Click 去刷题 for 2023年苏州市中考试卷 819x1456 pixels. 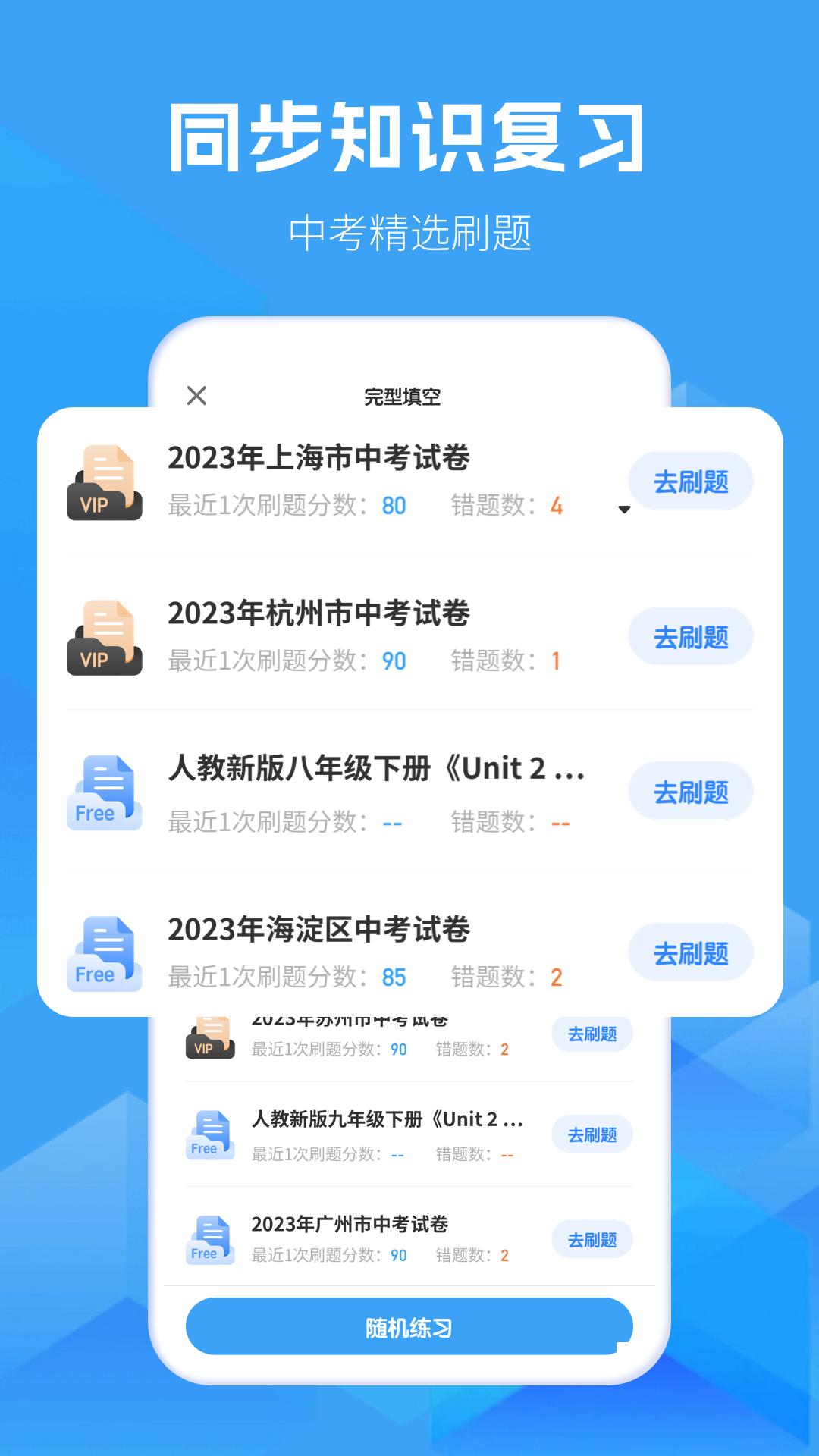(591, 1033)
